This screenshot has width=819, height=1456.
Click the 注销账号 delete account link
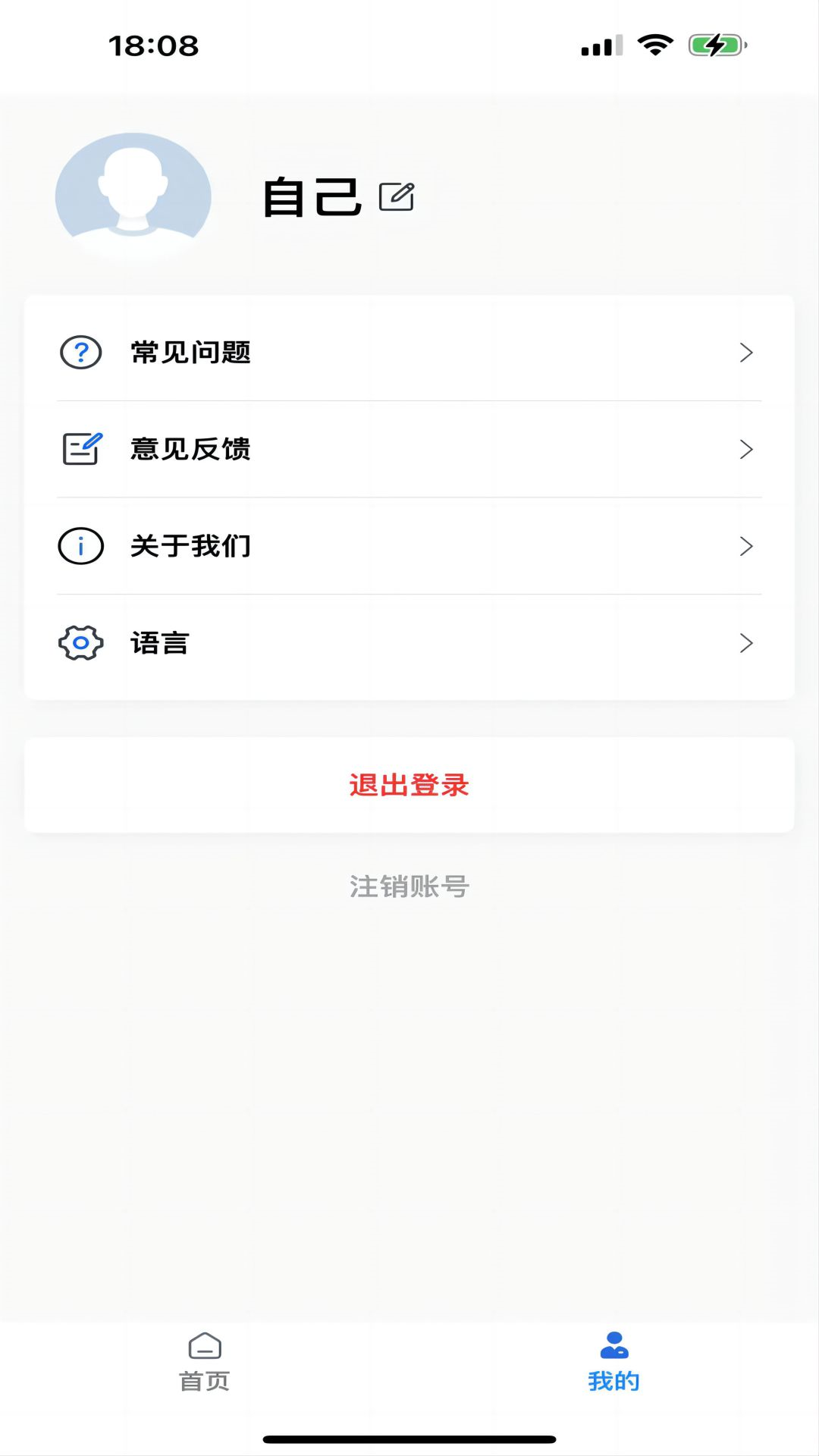tap(409, 887)
